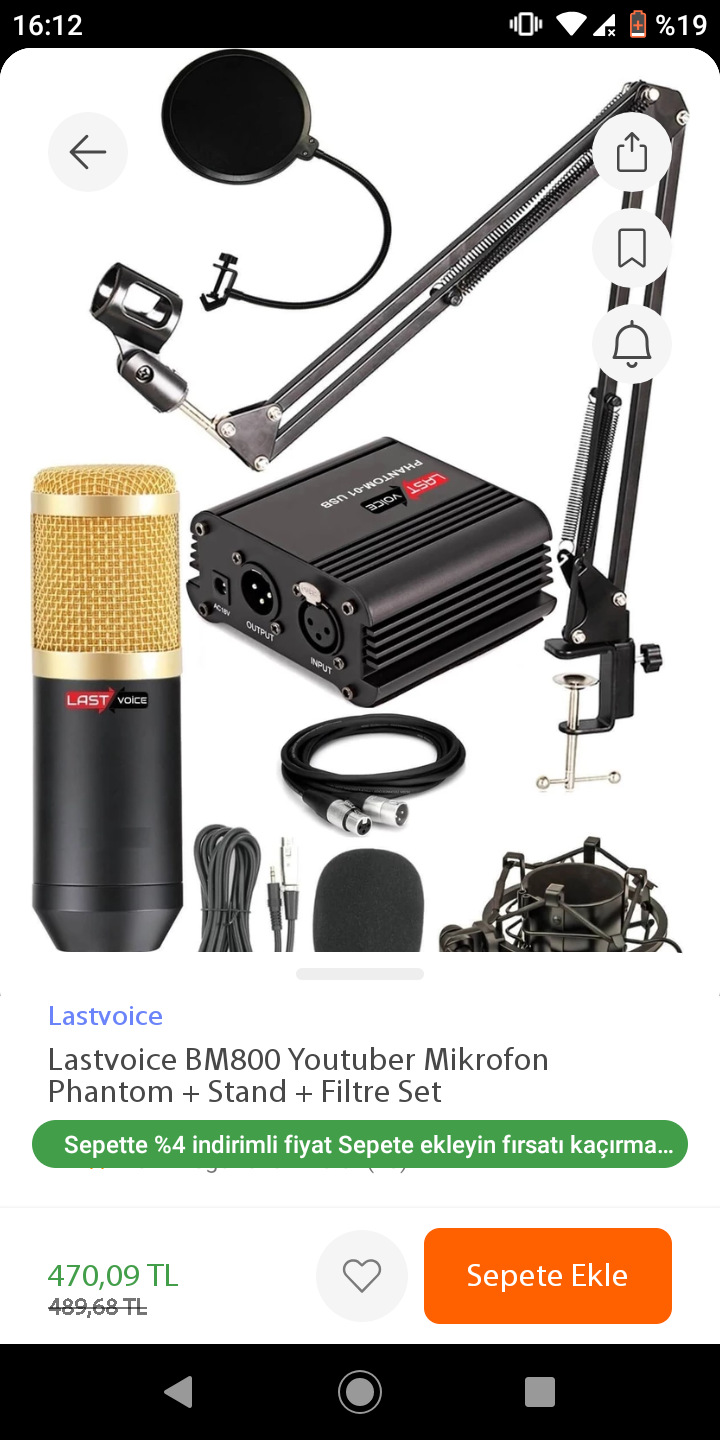Image resolution: width=720 pixels, height=1440 pixels.
Task: Tap Sepete Ekle to add to cart
Action: (x=547, y=1275)
